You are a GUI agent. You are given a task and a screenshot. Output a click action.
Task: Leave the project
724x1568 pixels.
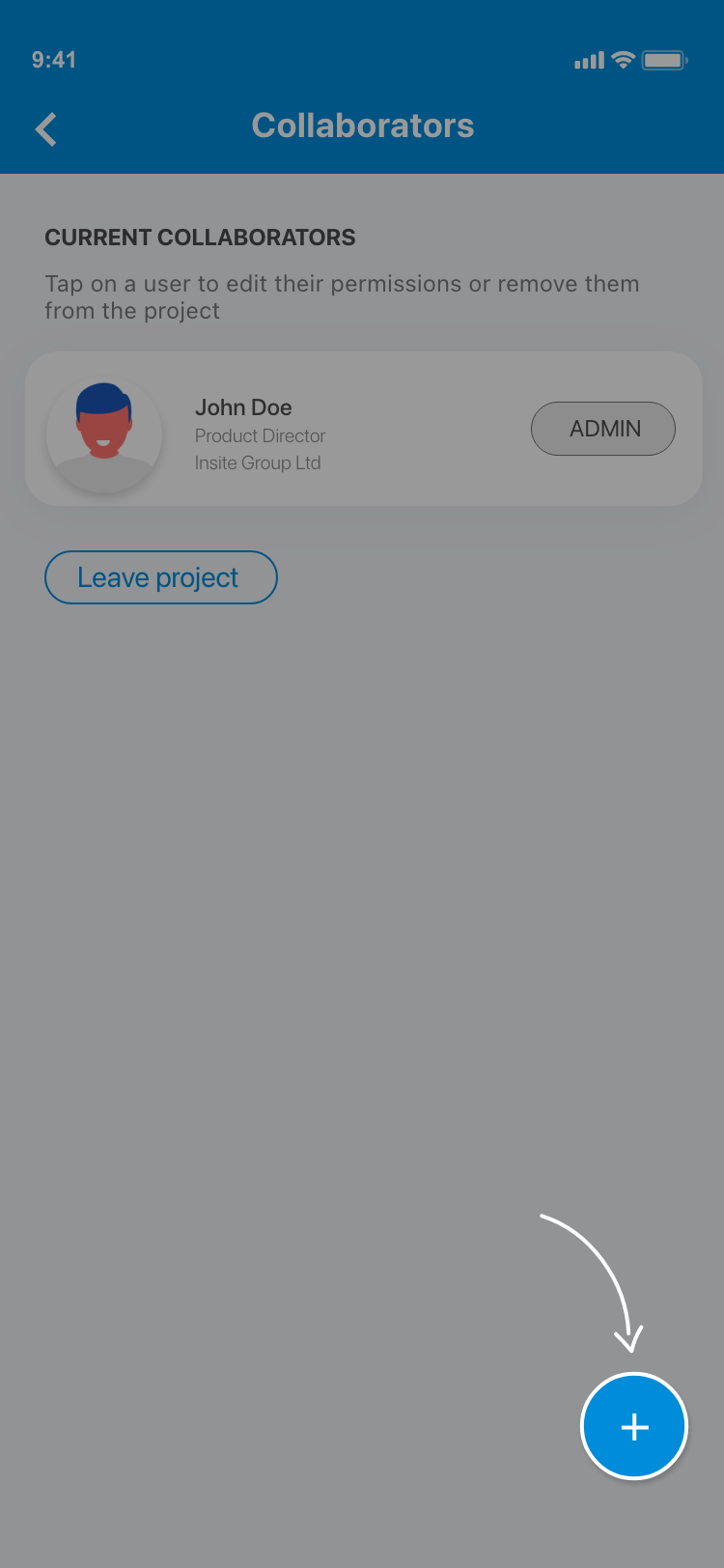pos(160,577)
